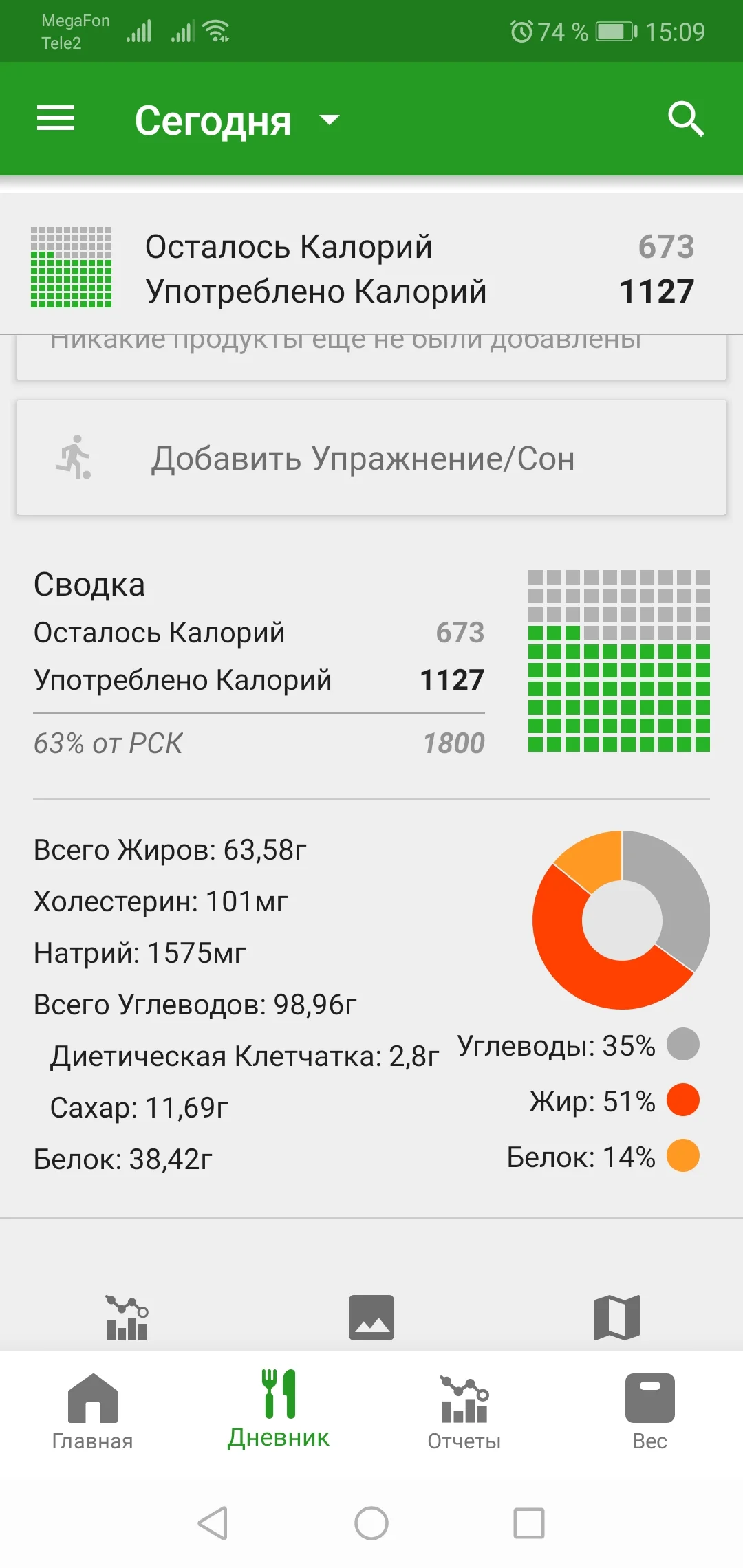The width and height of the screenshot is (743, 1568).
Task: Open the photo album icon
Action: [x=371, y=1318]
